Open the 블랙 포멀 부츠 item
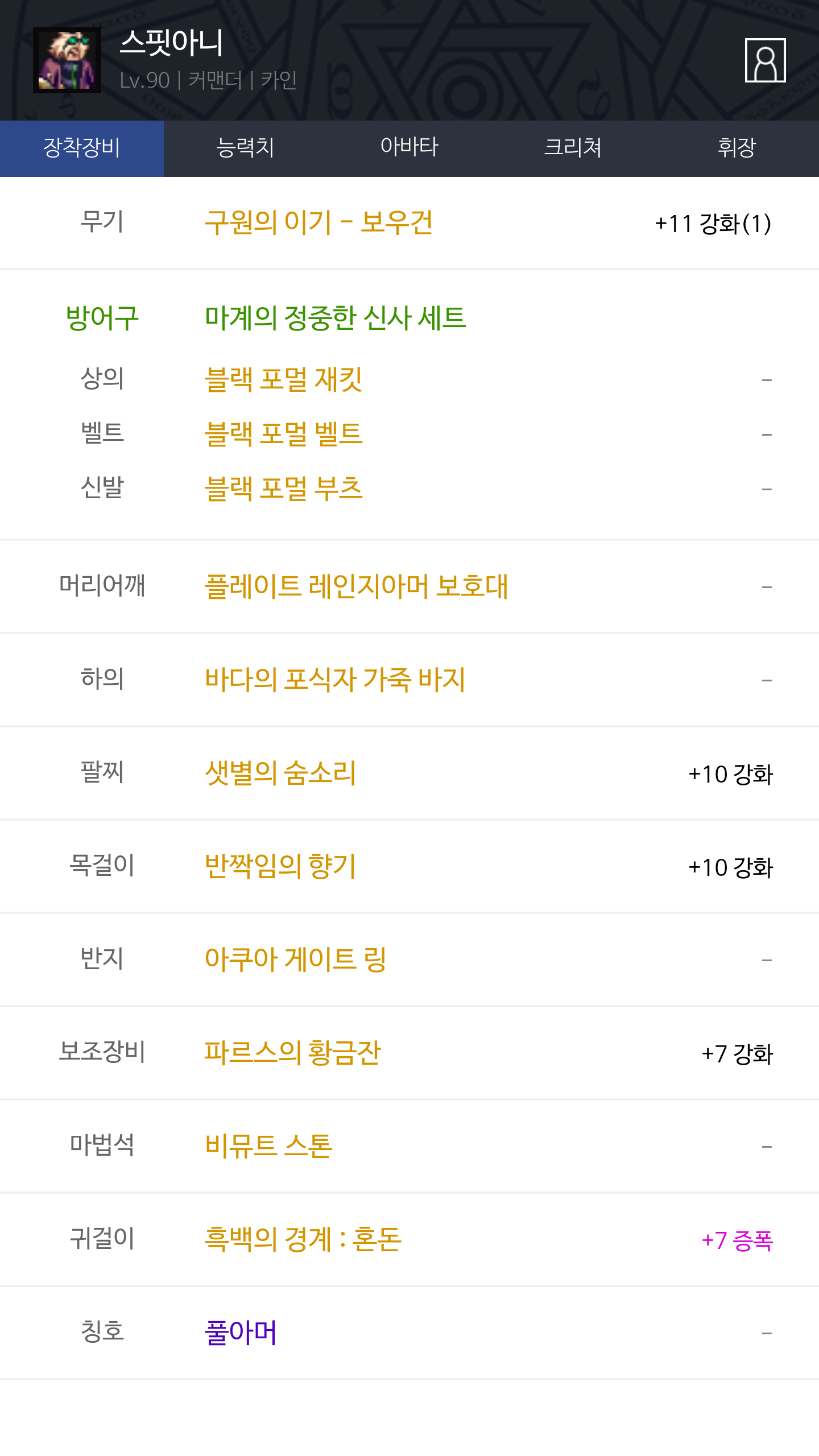Screen dimensions: 819x1456 pos(283,489)
